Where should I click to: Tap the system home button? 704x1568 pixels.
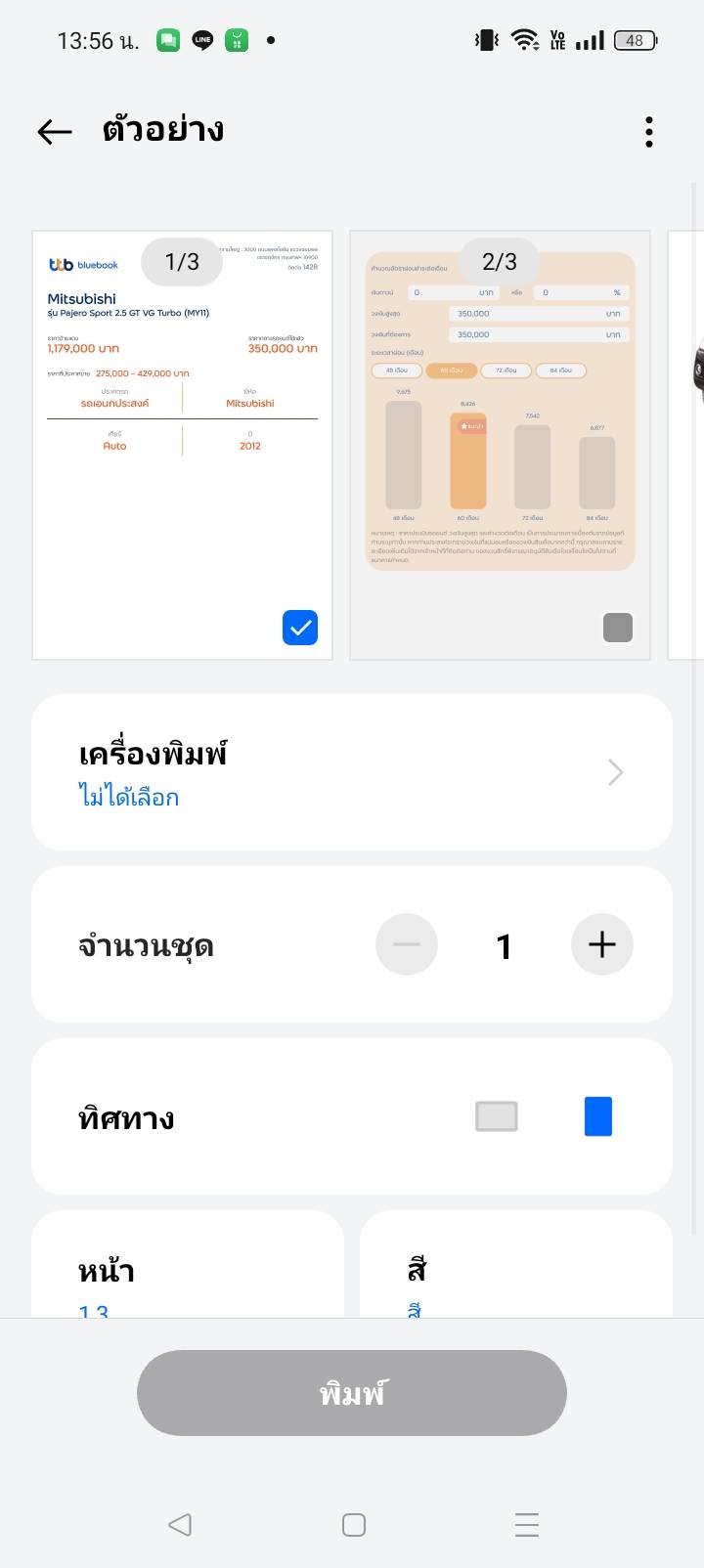tap(354, 1525)
